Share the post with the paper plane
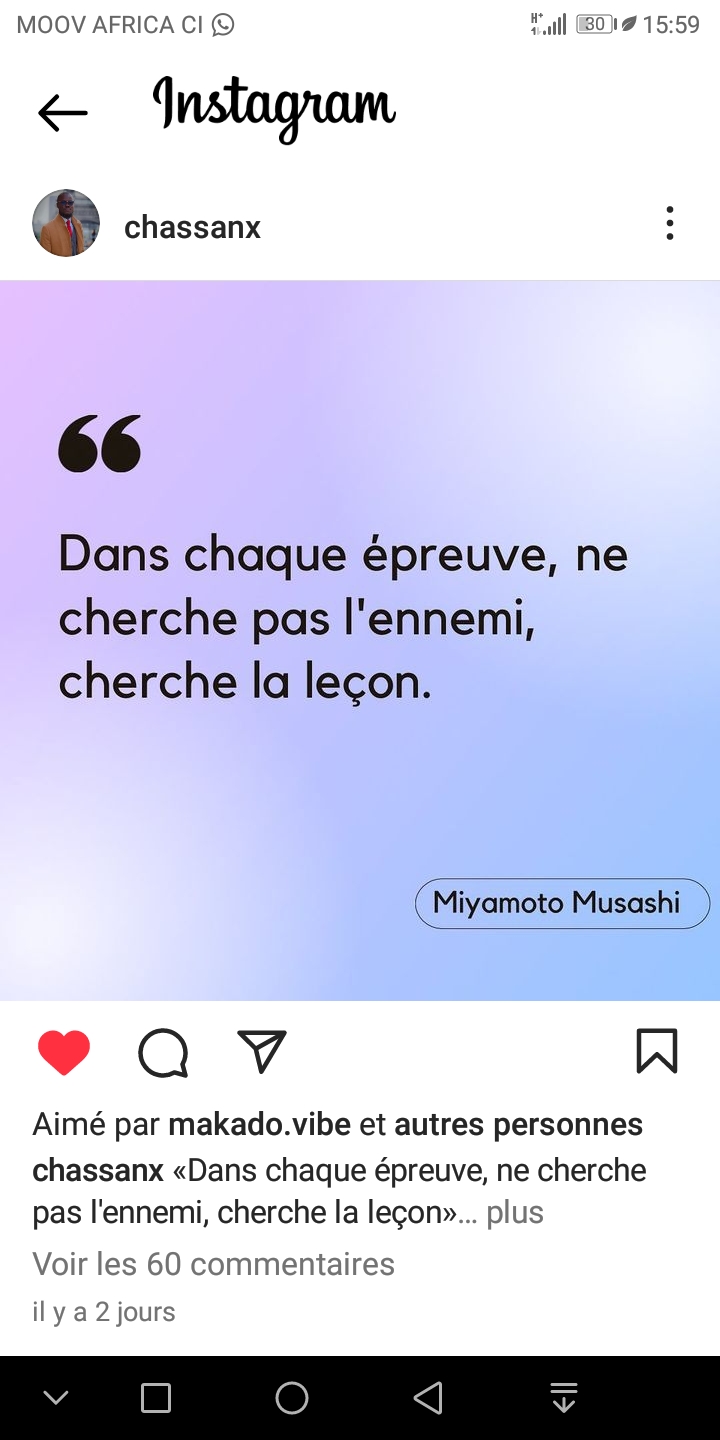The width and height of the screenshot is (720, 1440). coord(262,1051)
